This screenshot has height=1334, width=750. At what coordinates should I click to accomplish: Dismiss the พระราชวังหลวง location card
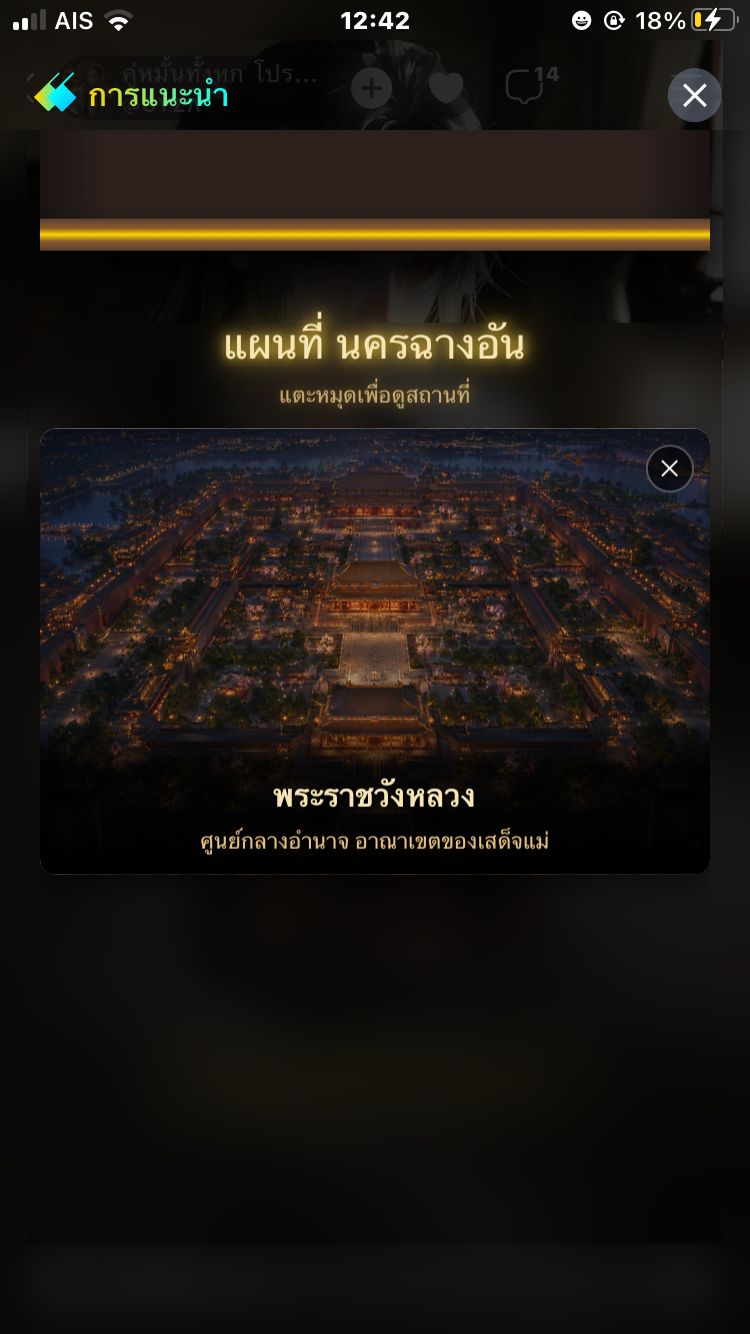coord(669,468)
